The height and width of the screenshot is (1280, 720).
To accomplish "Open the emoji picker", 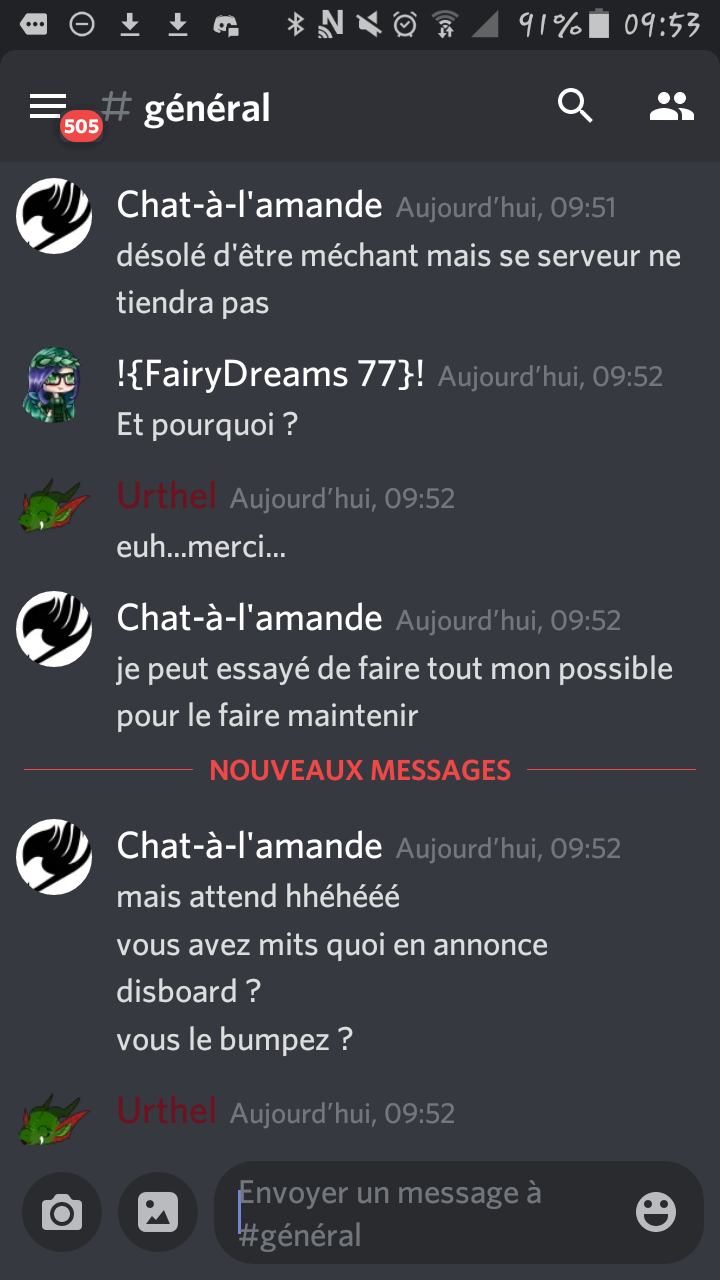I will point(656,1213).
